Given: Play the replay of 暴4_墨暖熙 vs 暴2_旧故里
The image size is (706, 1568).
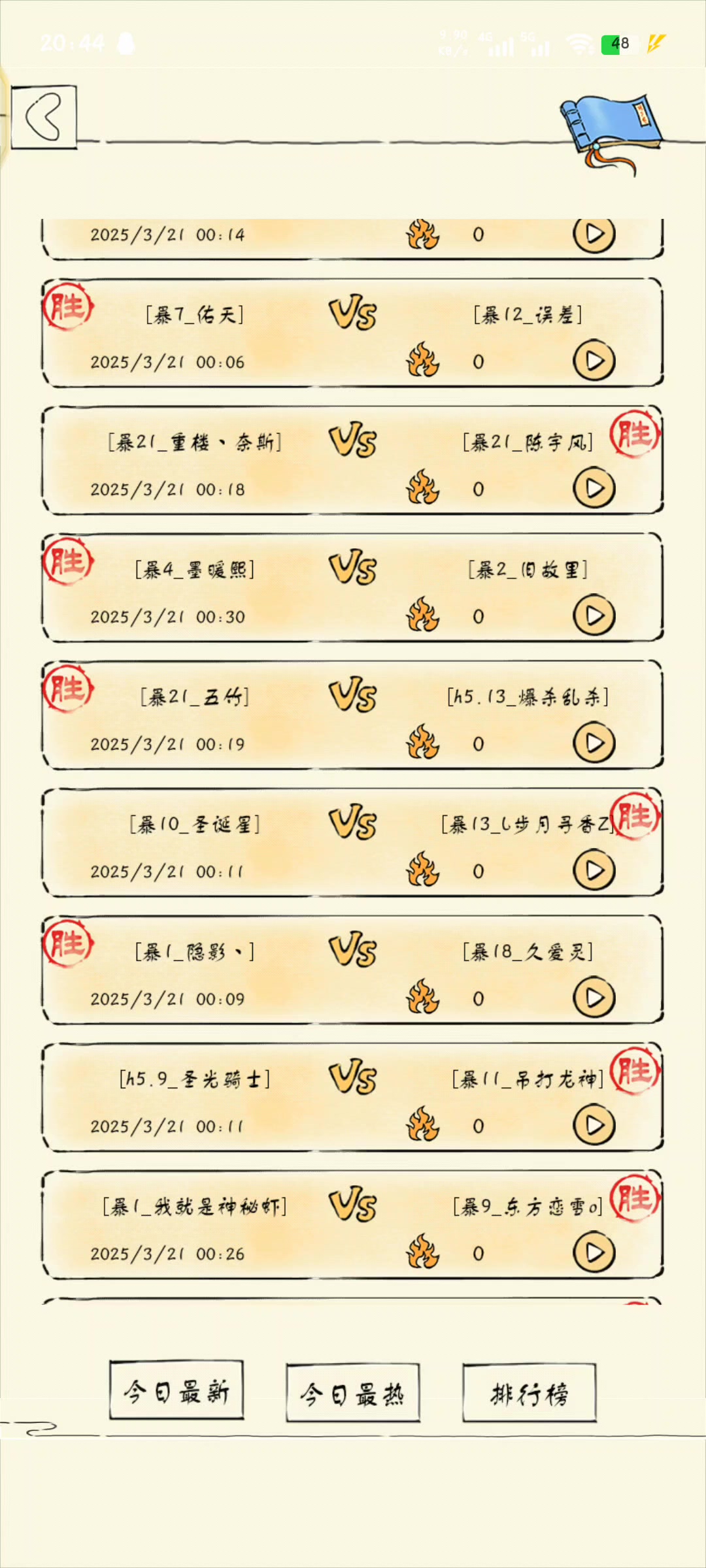Looking at the screenshot, I should point(594,615).
